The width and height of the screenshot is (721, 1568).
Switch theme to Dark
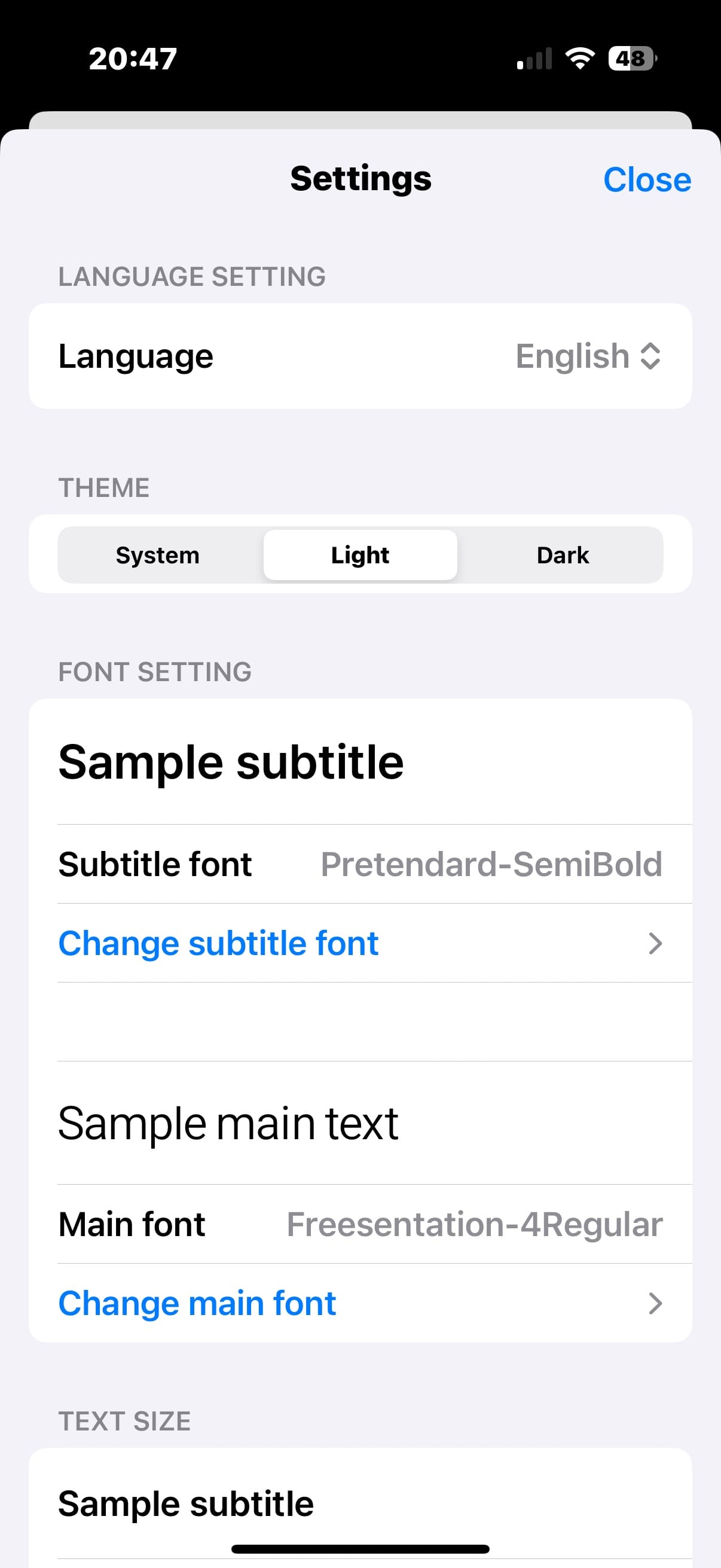point(562,555)
